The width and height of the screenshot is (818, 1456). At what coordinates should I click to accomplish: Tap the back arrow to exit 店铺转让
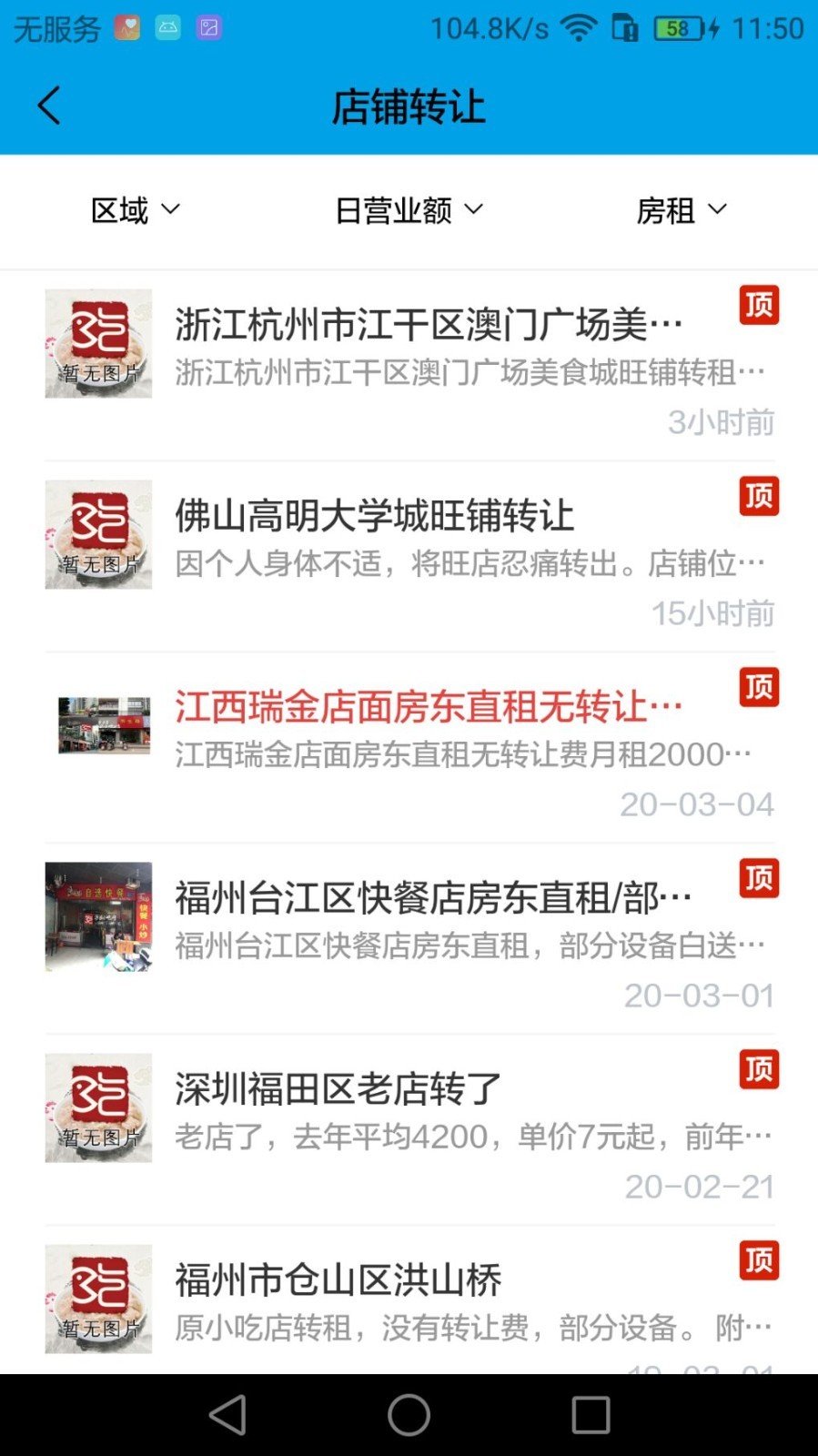point(47,105)
